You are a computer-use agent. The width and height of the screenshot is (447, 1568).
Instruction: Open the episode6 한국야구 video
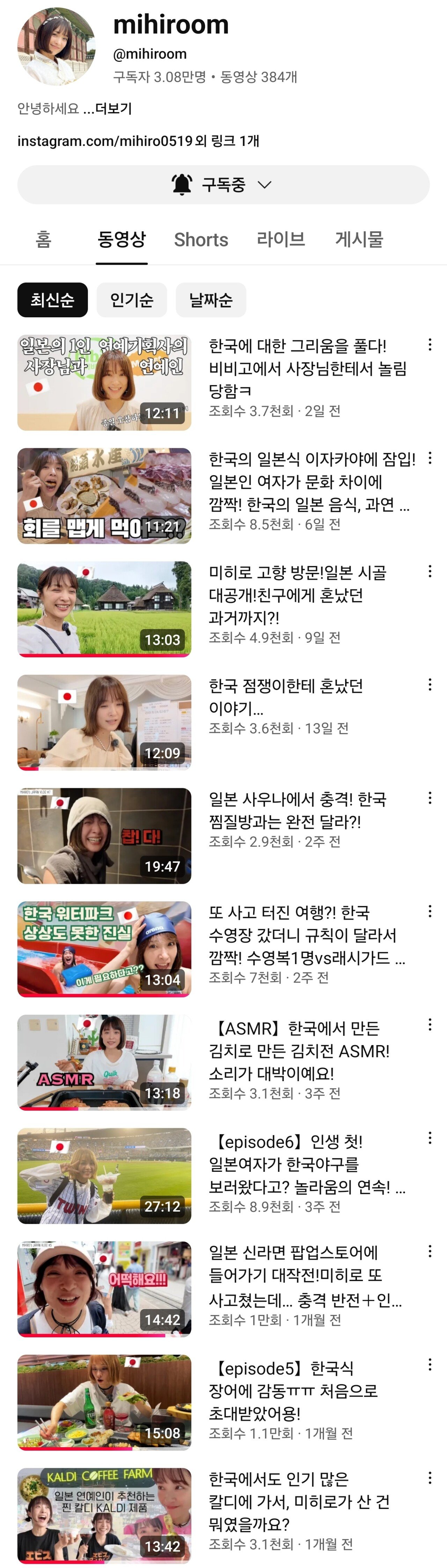pos(104,1175)
